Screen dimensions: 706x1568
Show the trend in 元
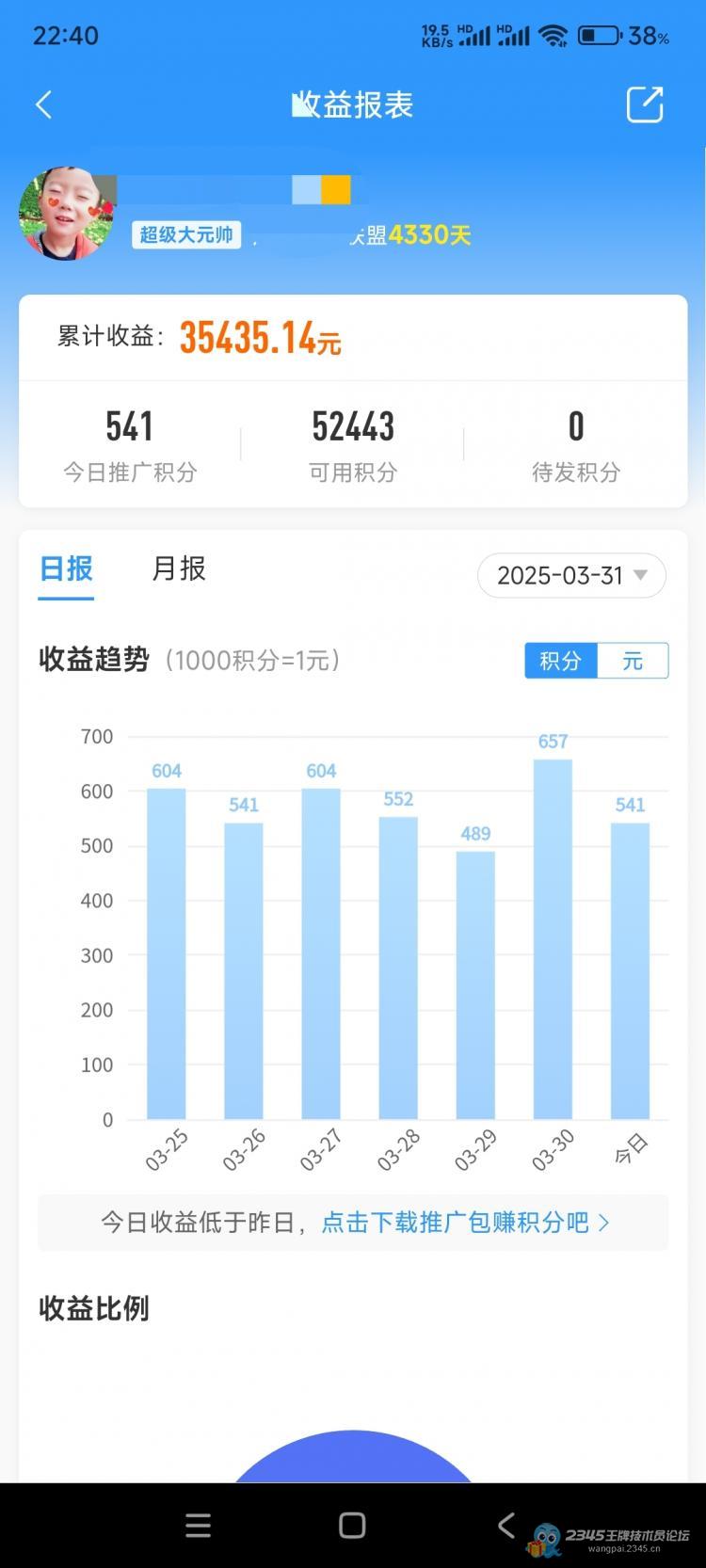tap(633, 661)
